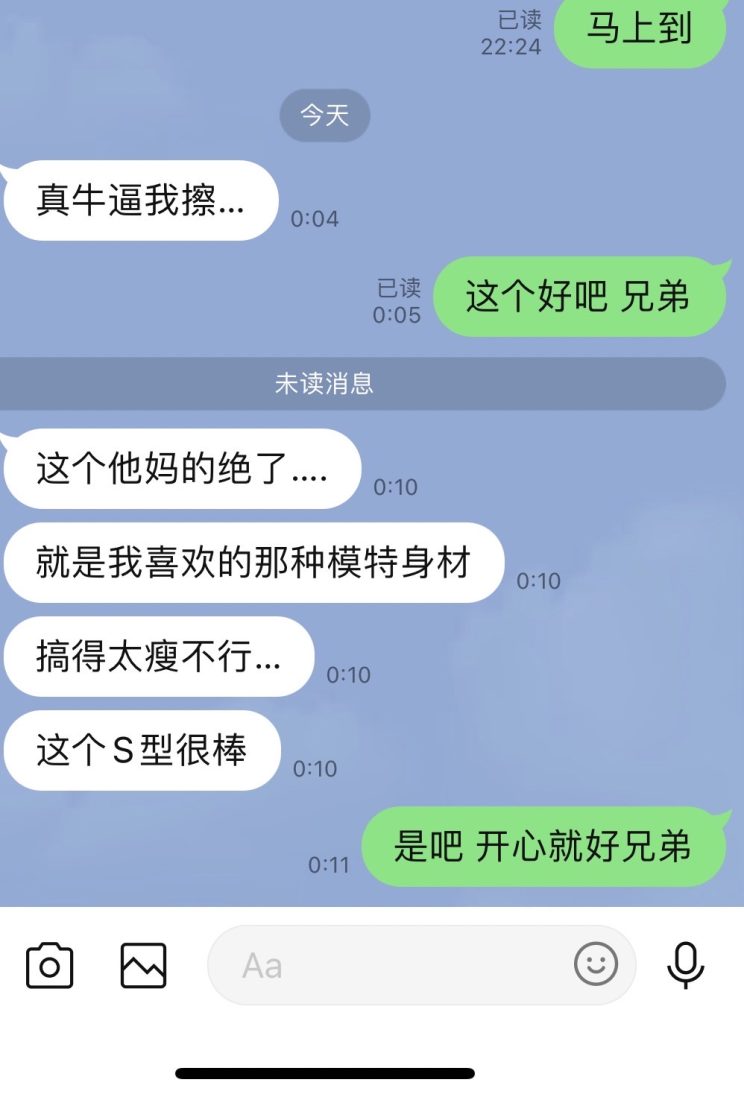Open the emoji sticker picker
744x1097 pixels.
point(596,965)
